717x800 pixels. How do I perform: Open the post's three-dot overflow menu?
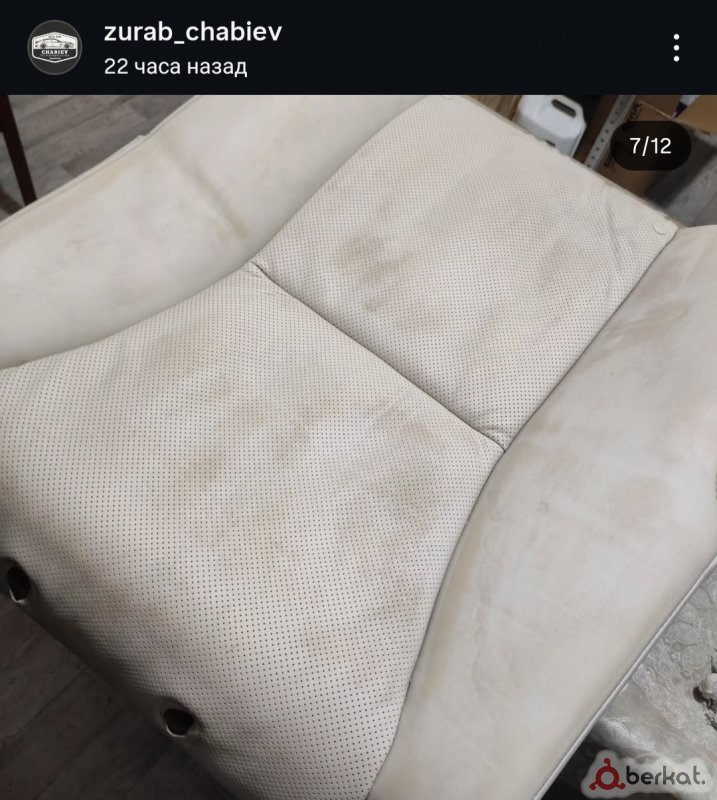[677, 47]
